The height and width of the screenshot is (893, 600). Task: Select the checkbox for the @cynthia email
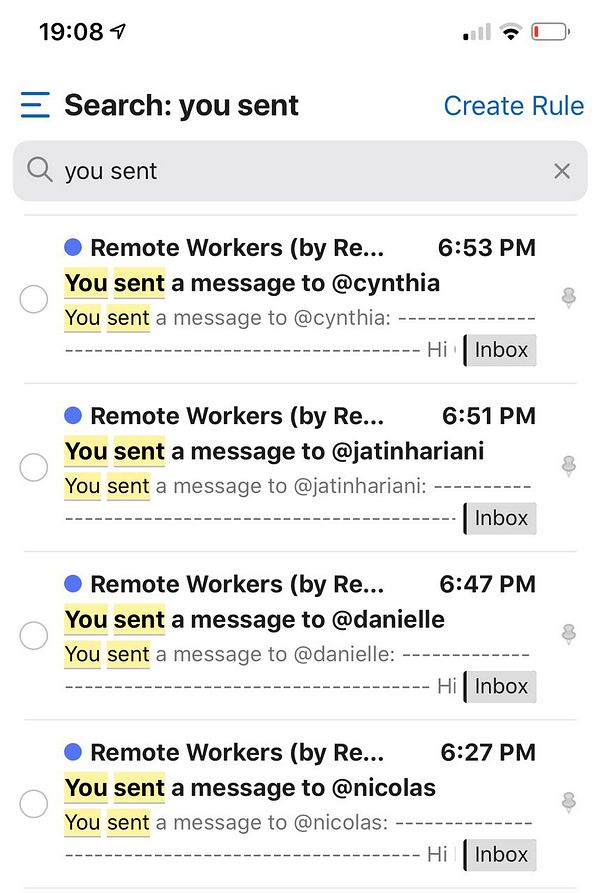coord(34,299)
